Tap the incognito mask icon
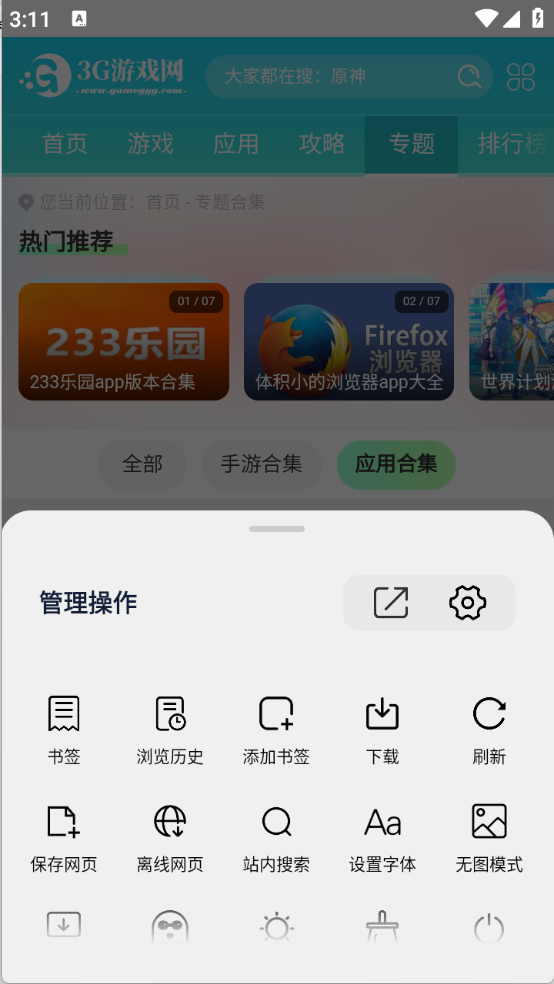 (170, 927)
